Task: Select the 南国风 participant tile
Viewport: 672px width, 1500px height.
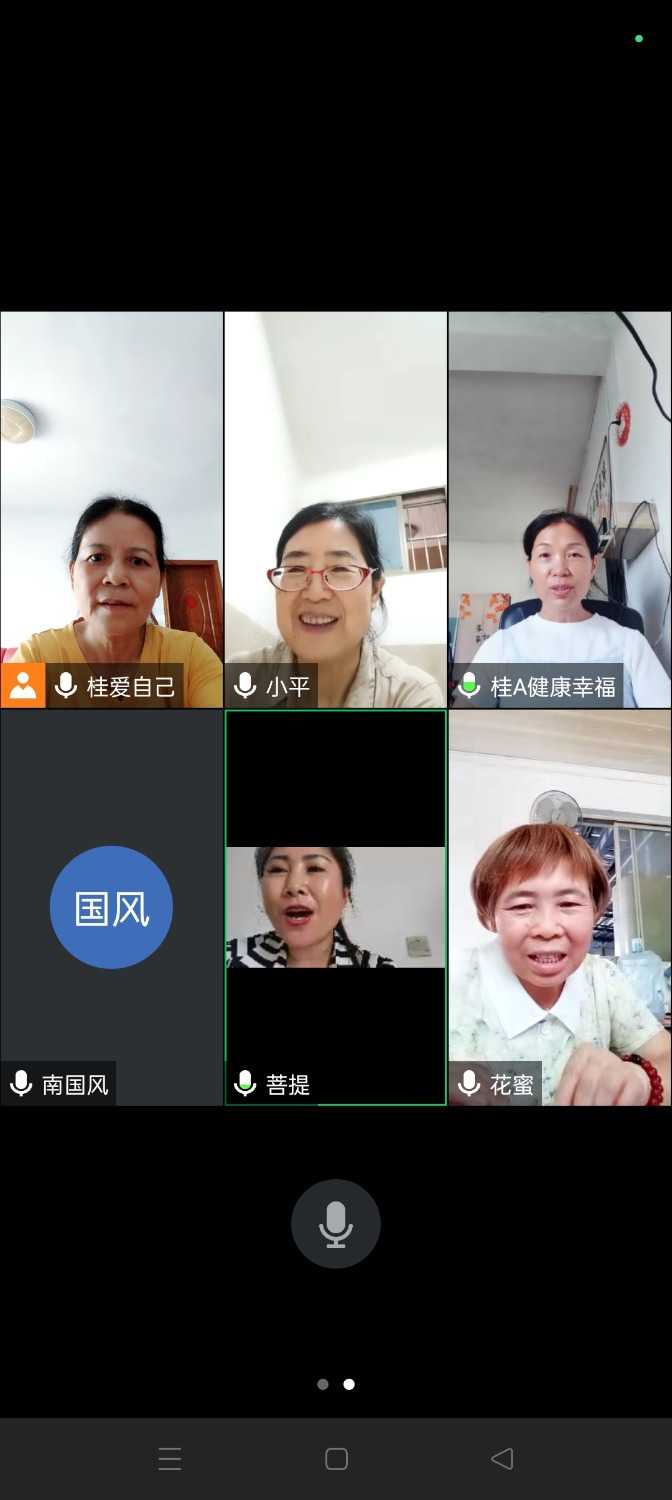Action: point(111,907)
